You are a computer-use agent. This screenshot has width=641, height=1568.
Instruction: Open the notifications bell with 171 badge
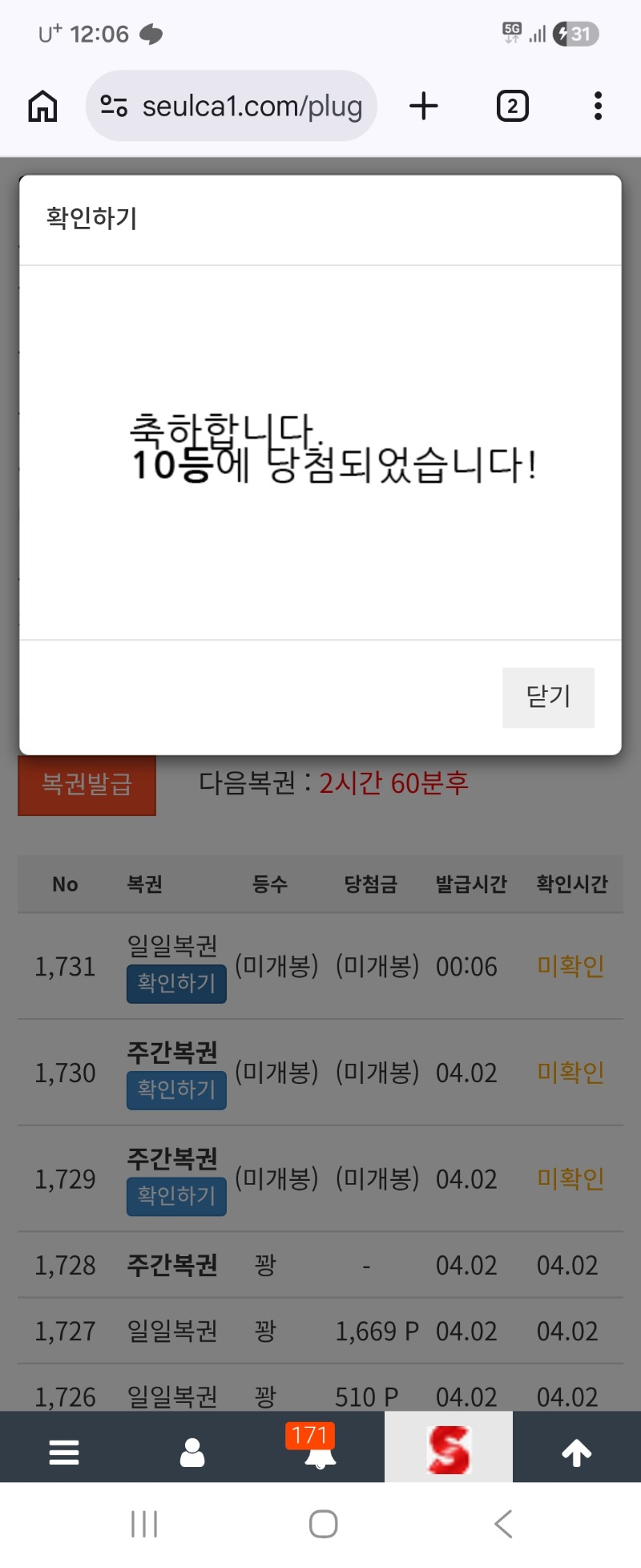pos(320,1452)
